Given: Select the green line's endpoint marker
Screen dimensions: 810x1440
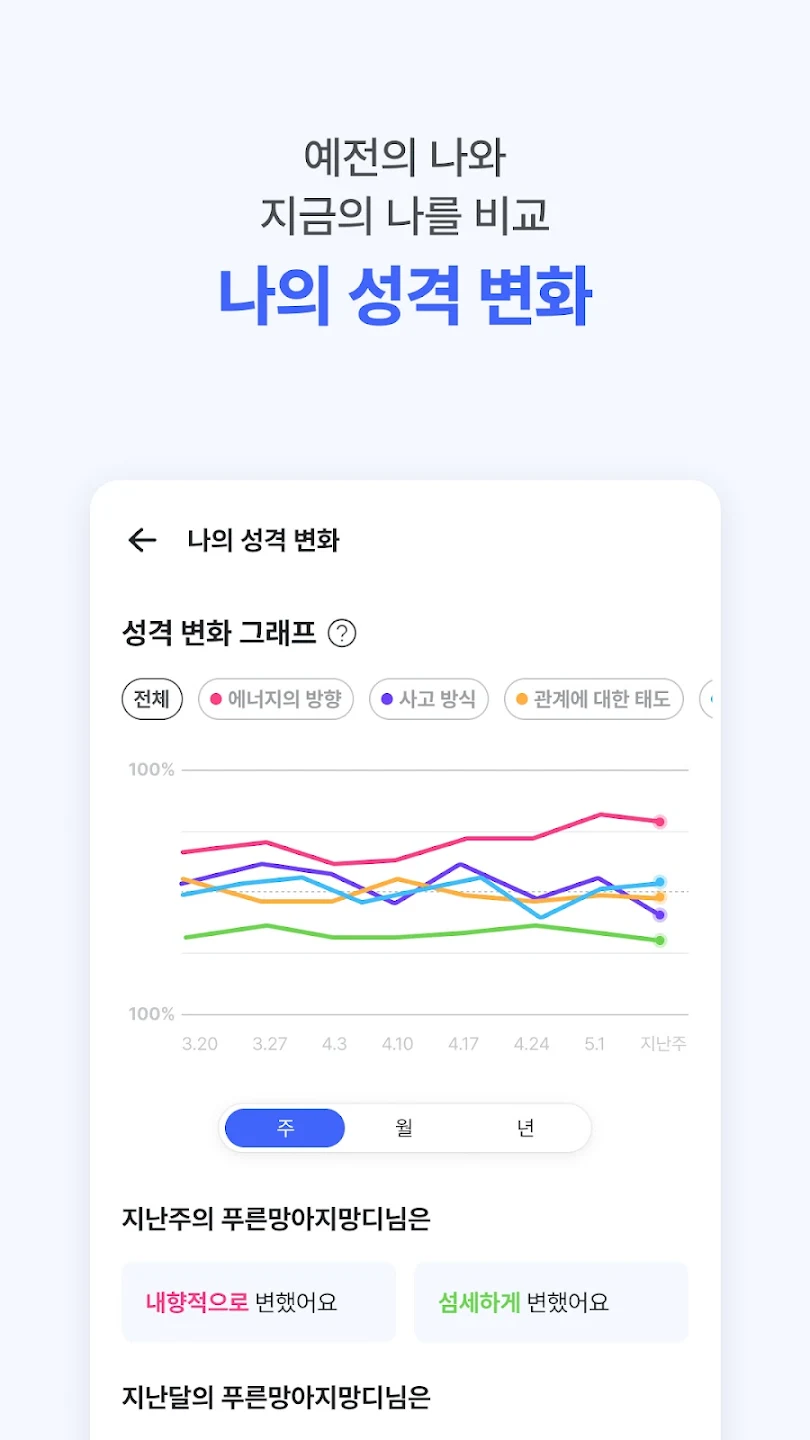Looking at the screenshot, I should point(659,940).
